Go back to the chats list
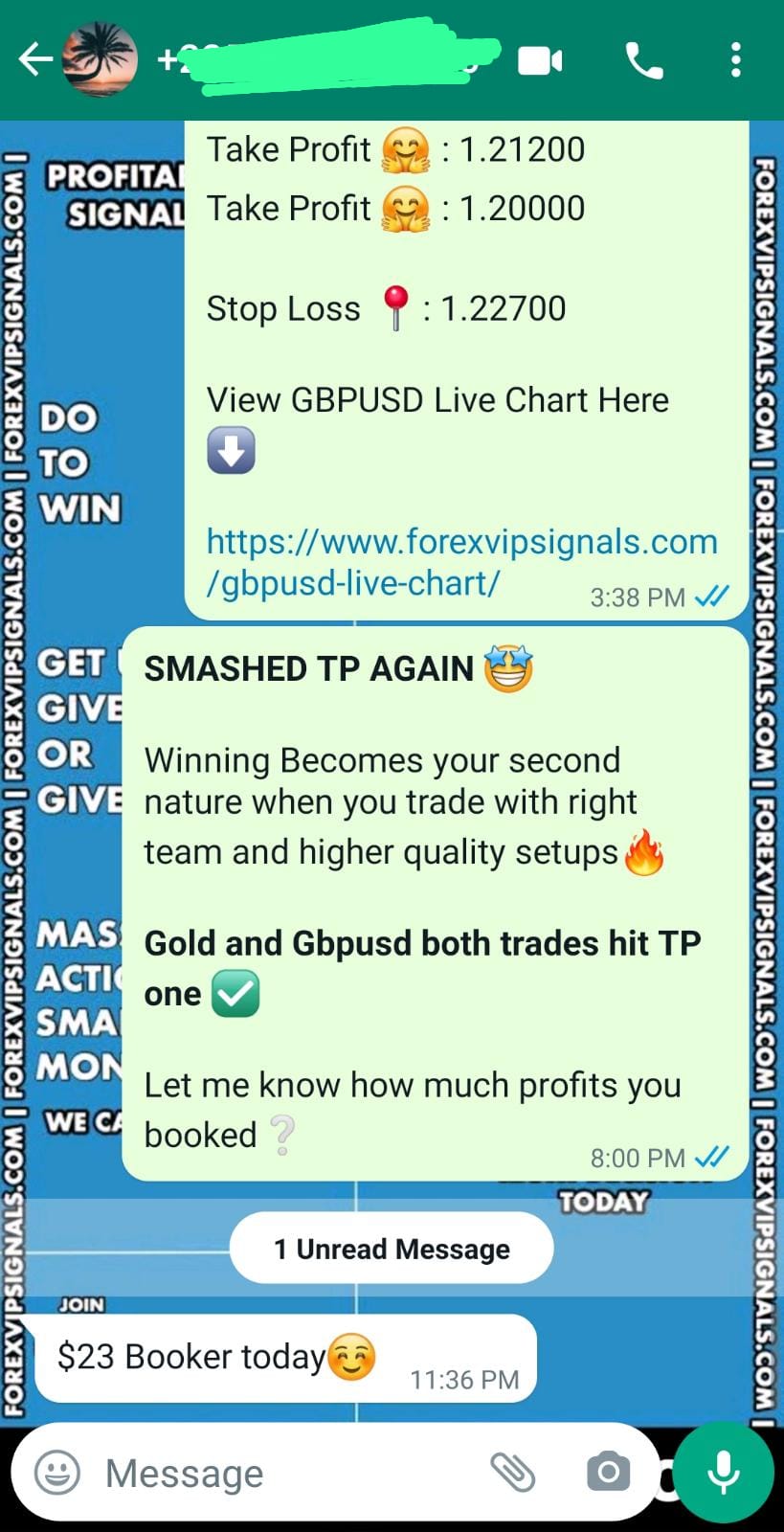784x1532 pixels. 34,60
